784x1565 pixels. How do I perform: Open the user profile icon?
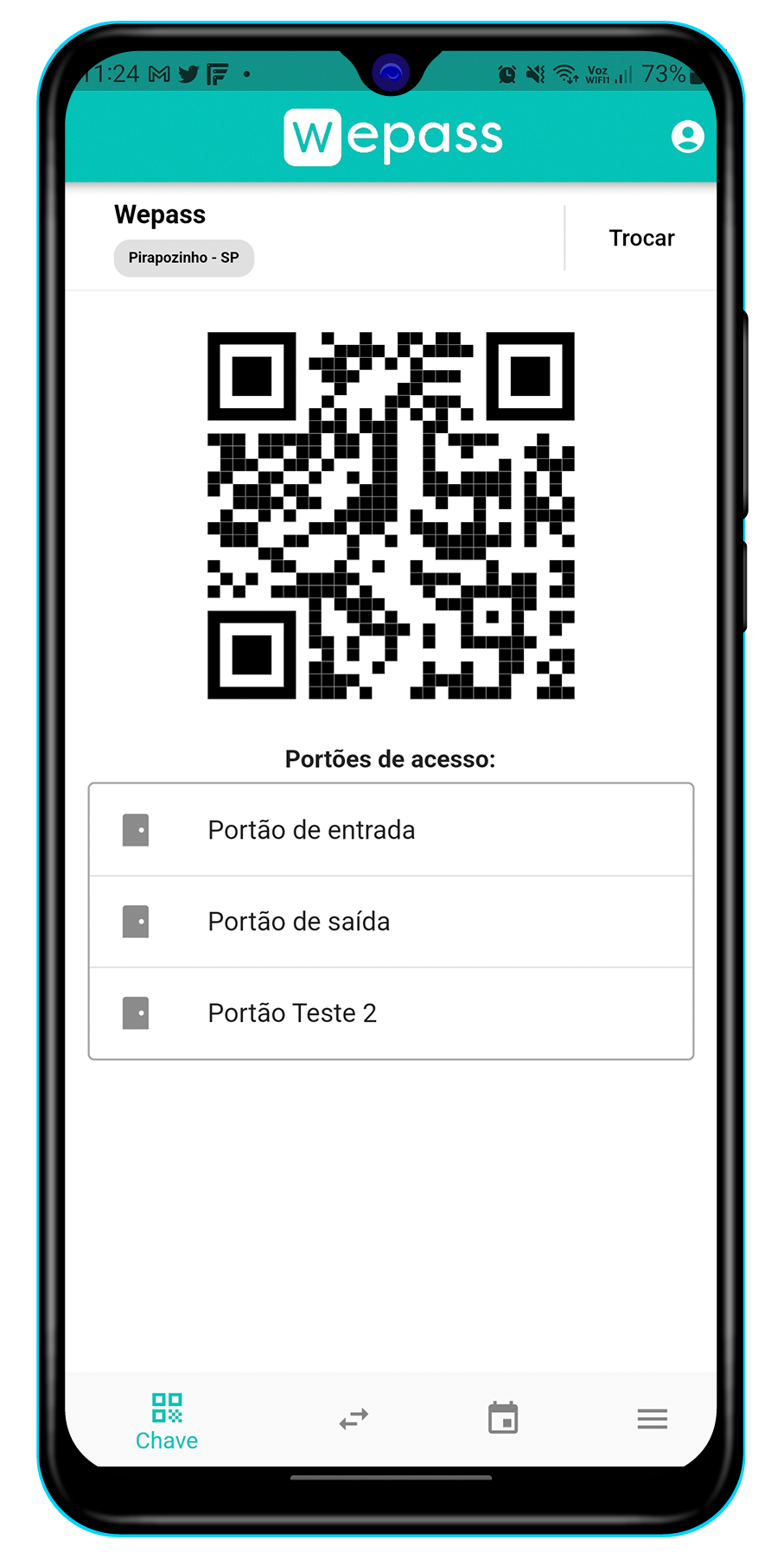687,137
